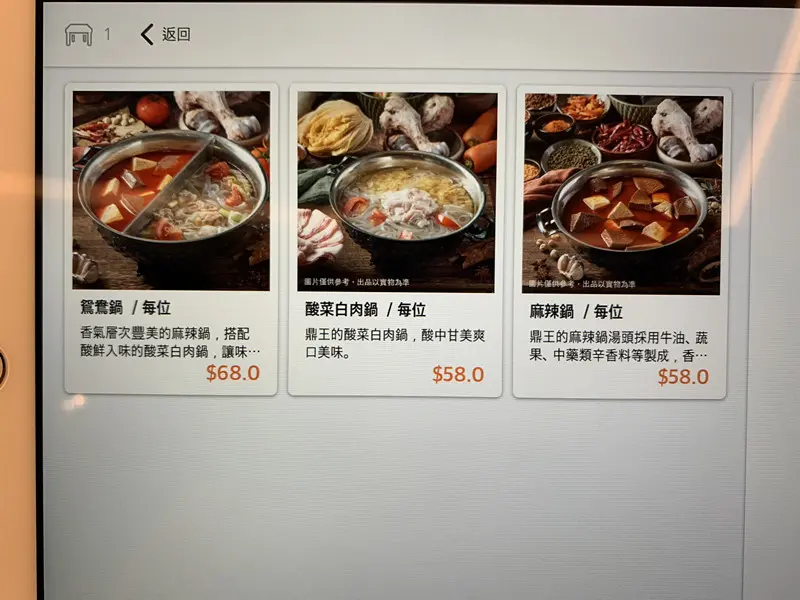Screen dimensions: 800x600
Task: Choose the 酸菜白肉鍋 card
Action: pos(395,240)
